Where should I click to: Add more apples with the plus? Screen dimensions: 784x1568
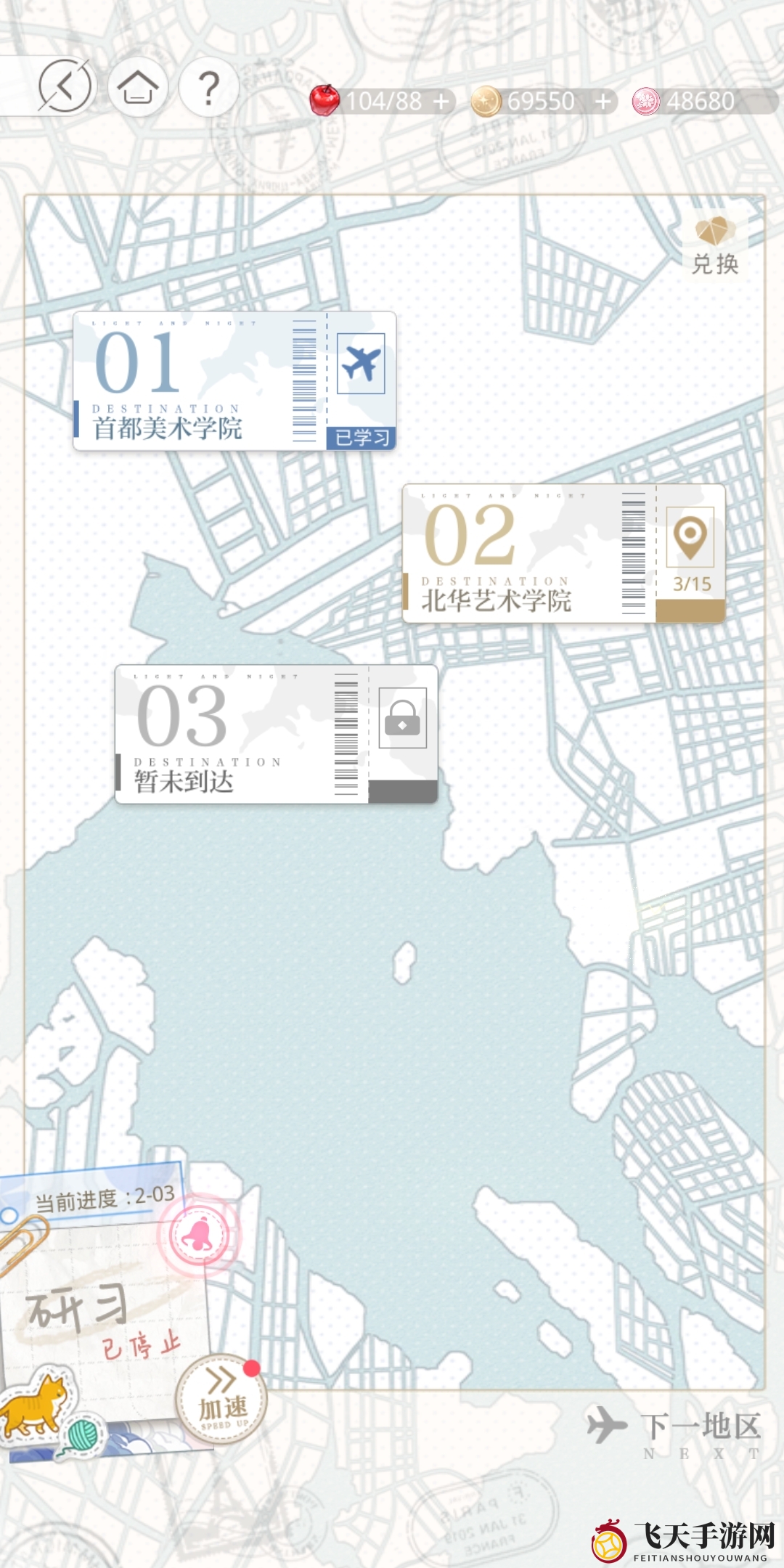pyautogui.click(x=441, y=102)
